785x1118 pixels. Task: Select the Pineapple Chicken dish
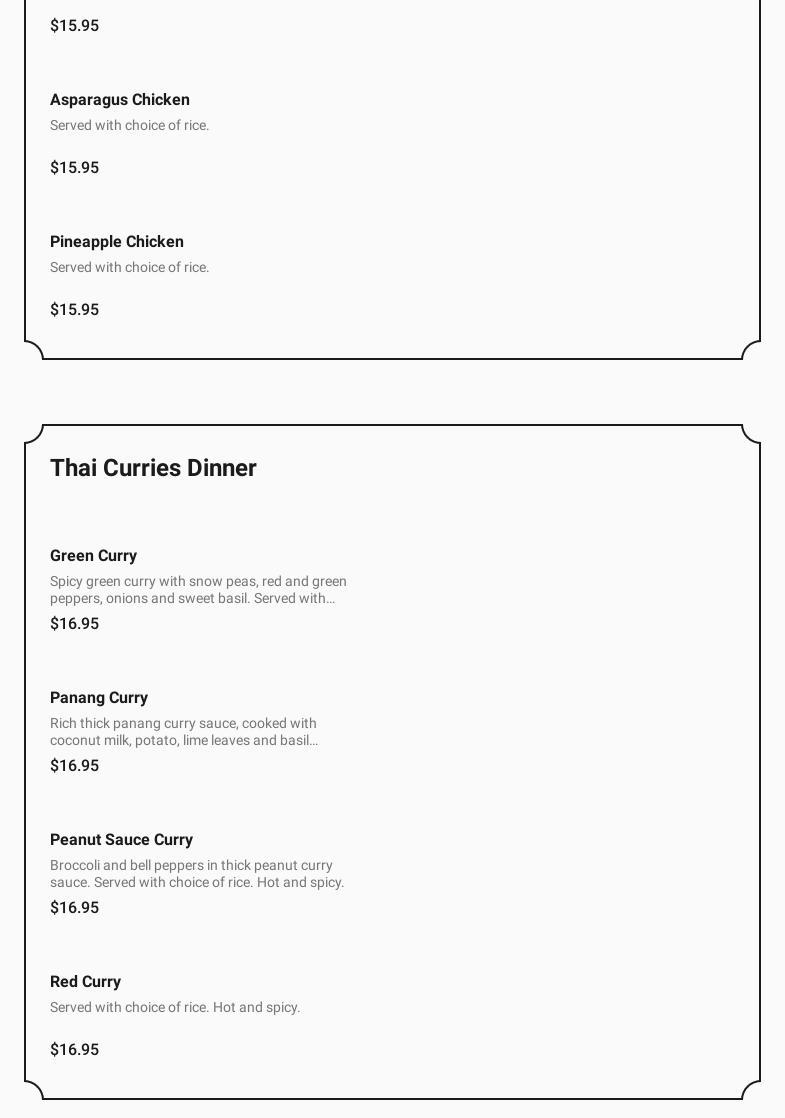click(x=117, y=242)
